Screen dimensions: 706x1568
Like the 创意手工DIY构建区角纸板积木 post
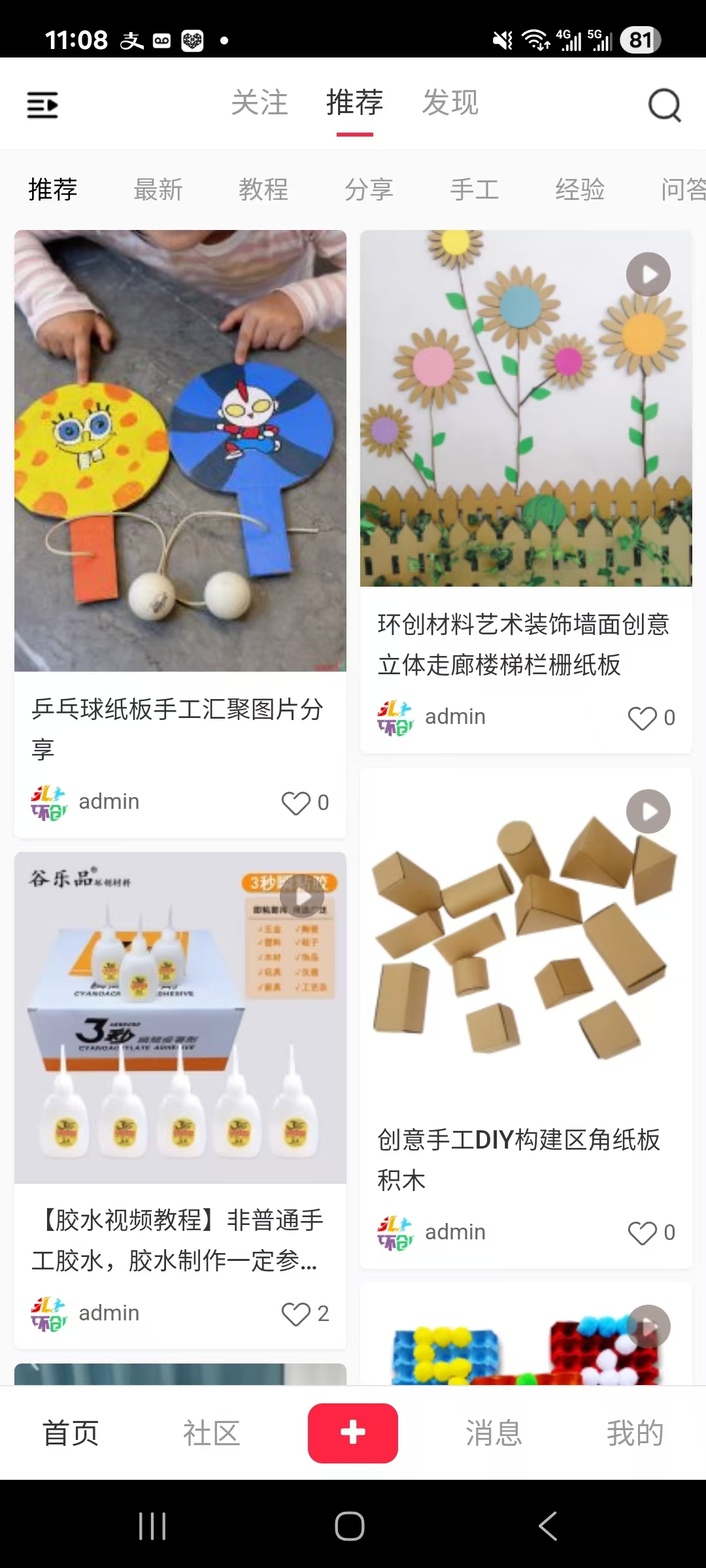(x=642, y=1233)
